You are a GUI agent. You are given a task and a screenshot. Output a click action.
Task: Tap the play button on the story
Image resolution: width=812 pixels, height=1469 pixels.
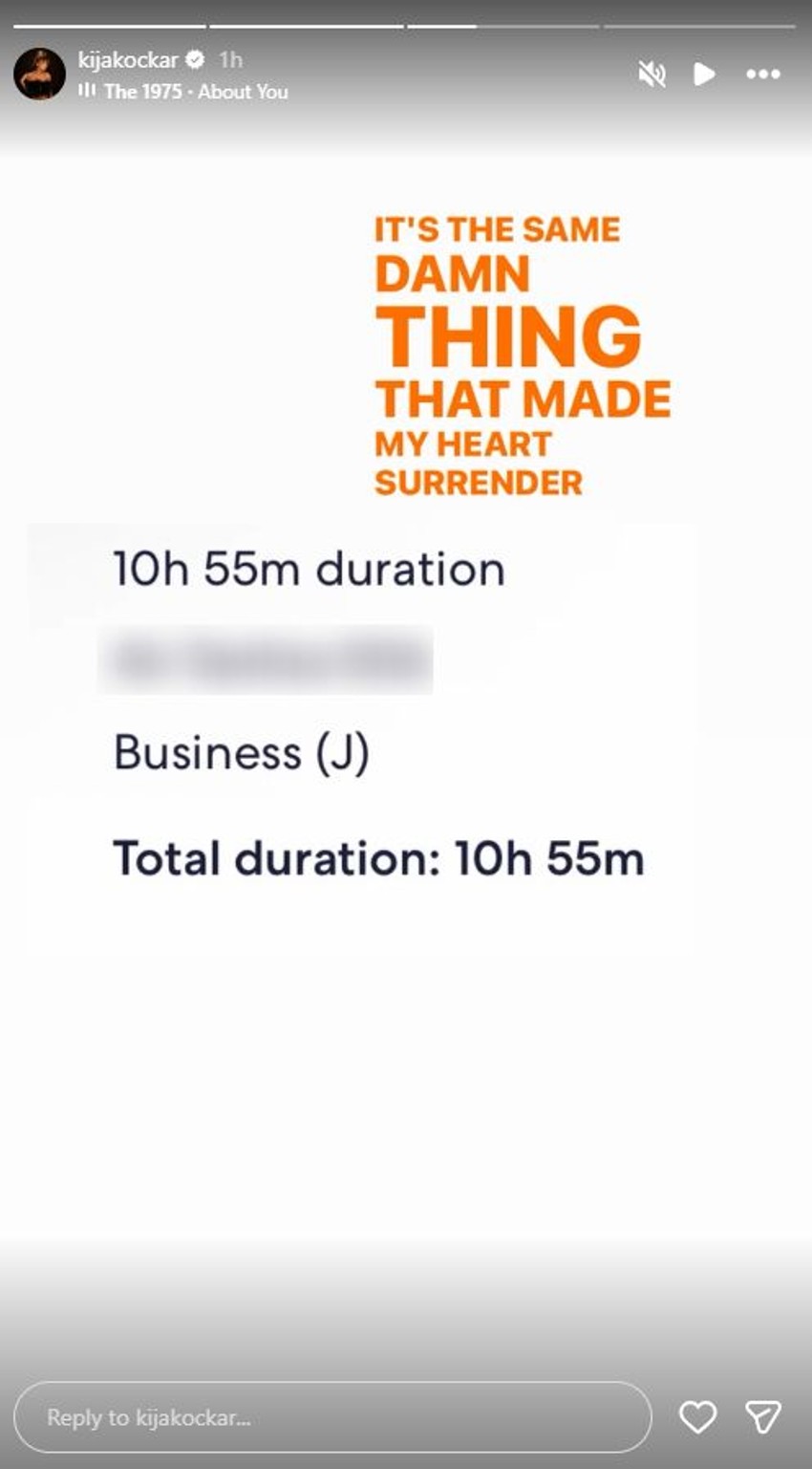pyautogui.click(x=704, y=74)
